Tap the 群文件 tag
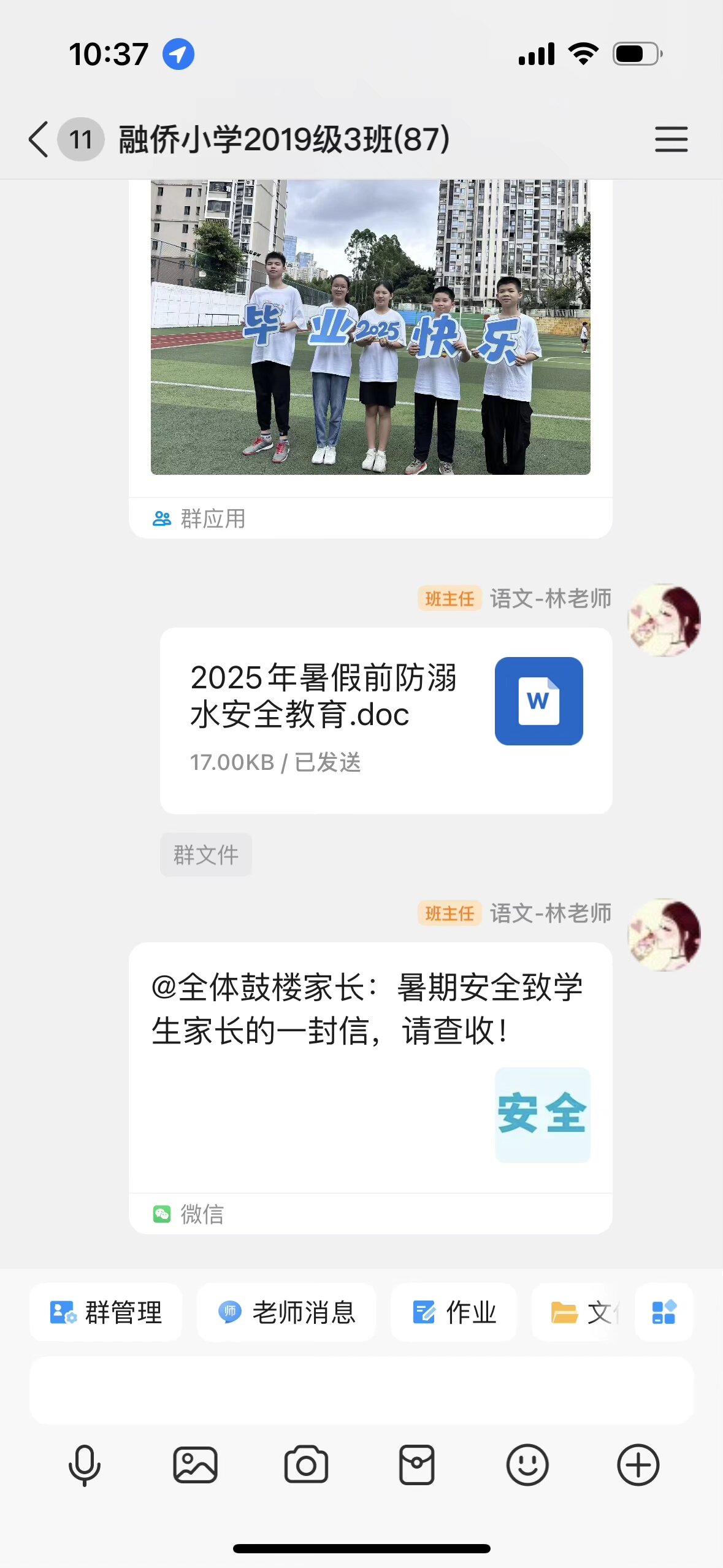723x1568 pixels. [x=206, y=855]
